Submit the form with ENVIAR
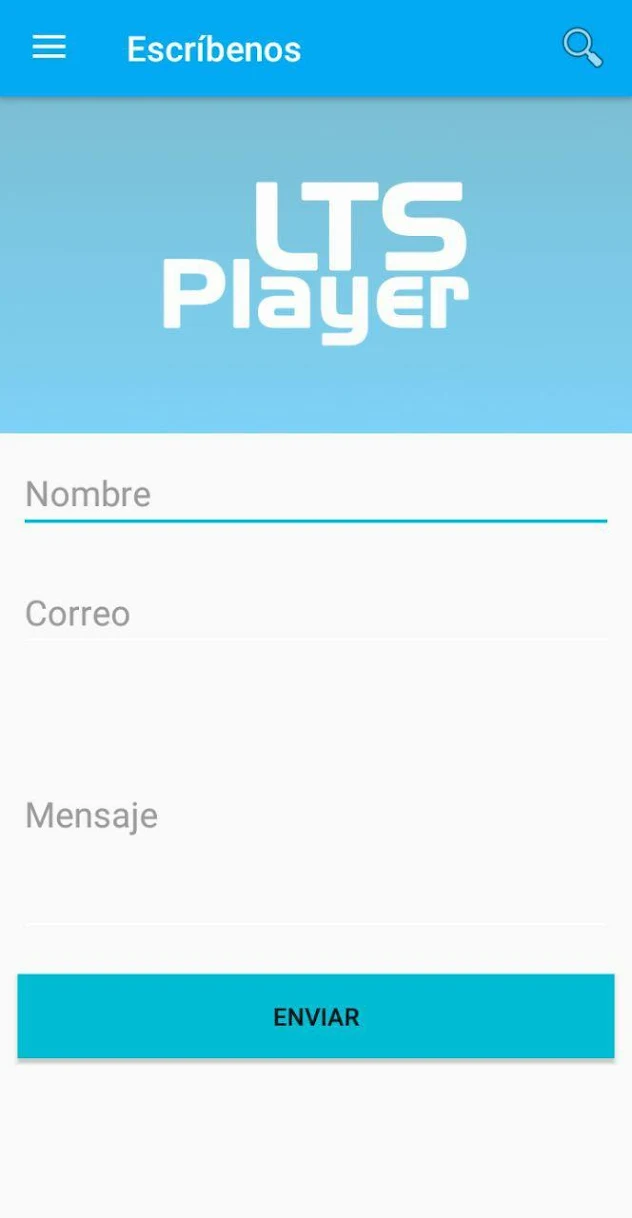Viewport: 632px width, 1218px height. 316,1016
